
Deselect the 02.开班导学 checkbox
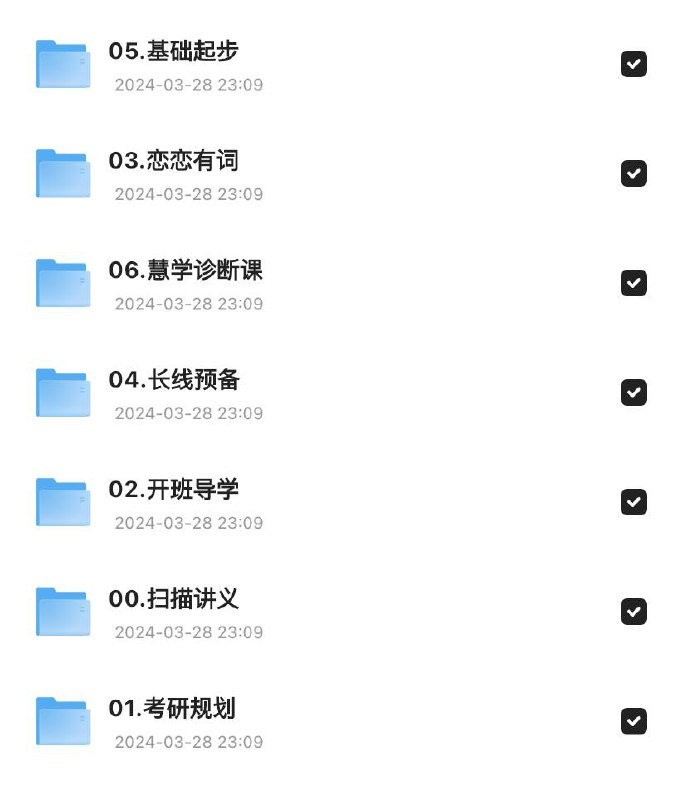633,502
